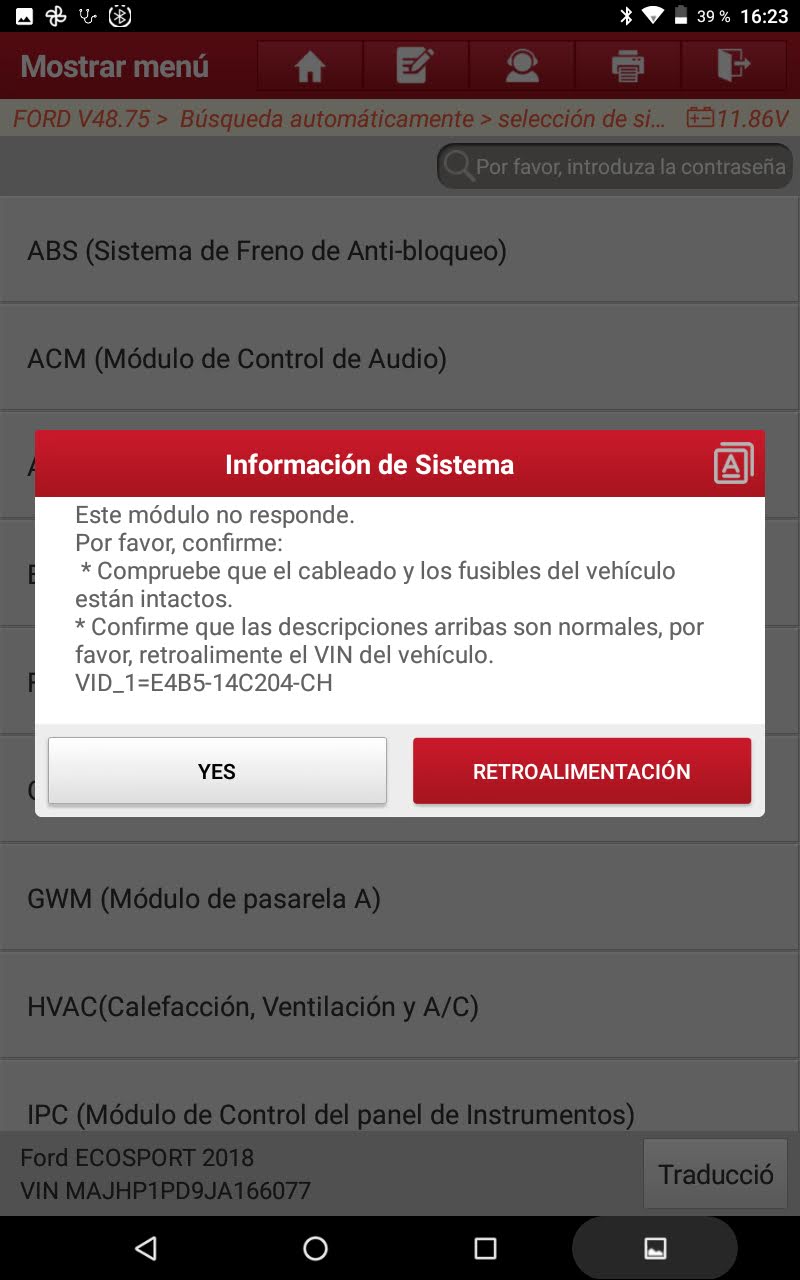Open the Mostrar menú option
Viewport: 800px width, 1280px height.
[115, 67]
